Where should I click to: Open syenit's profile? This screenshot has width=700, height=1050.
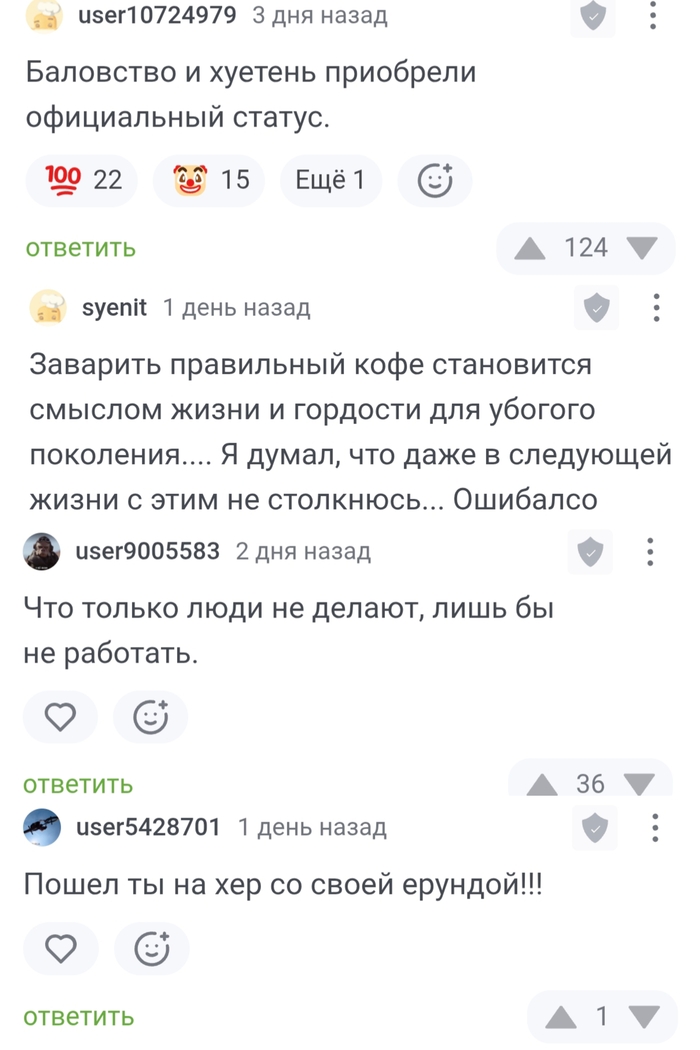point(113,308)
